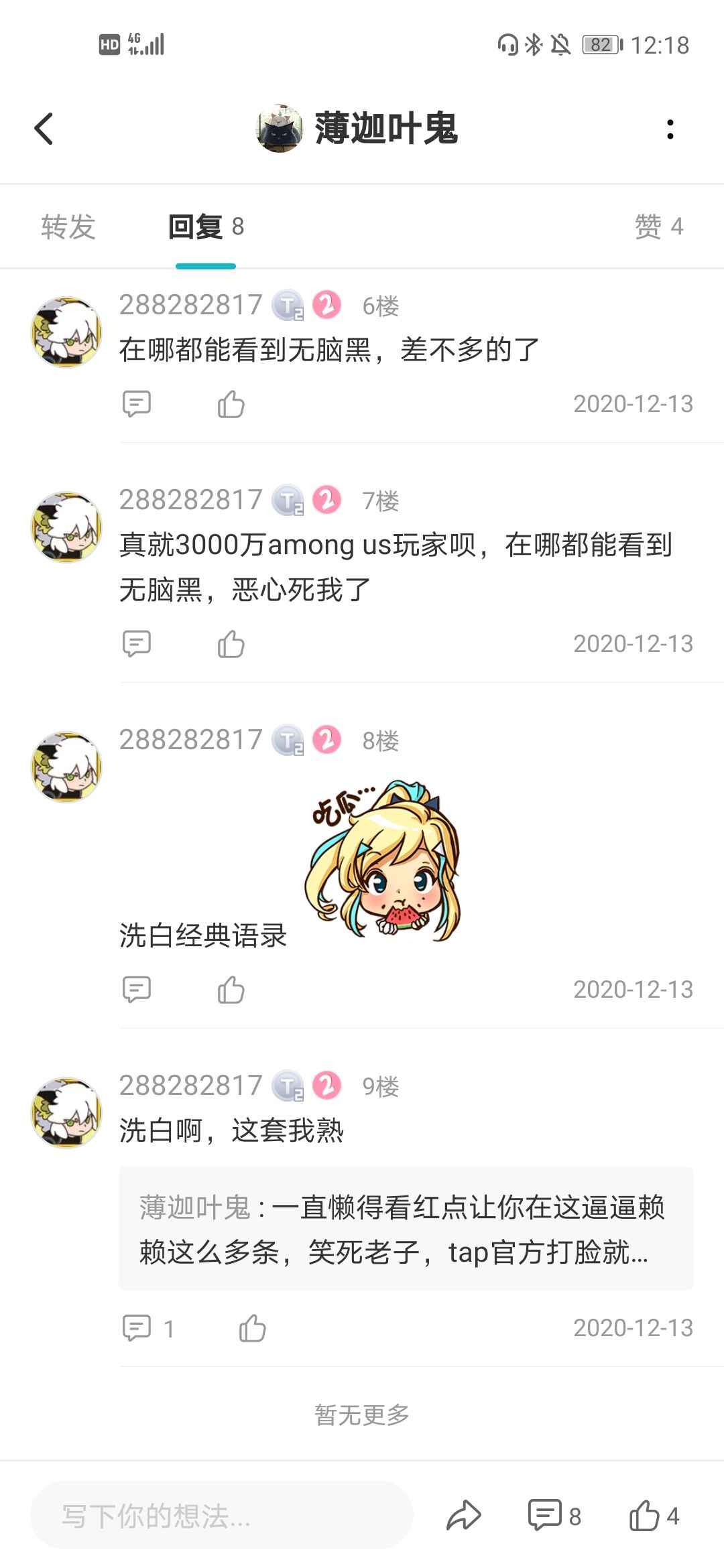
Task: Tap the pink level 2 badge on 6楼
Action: click(x=324, y=305)
